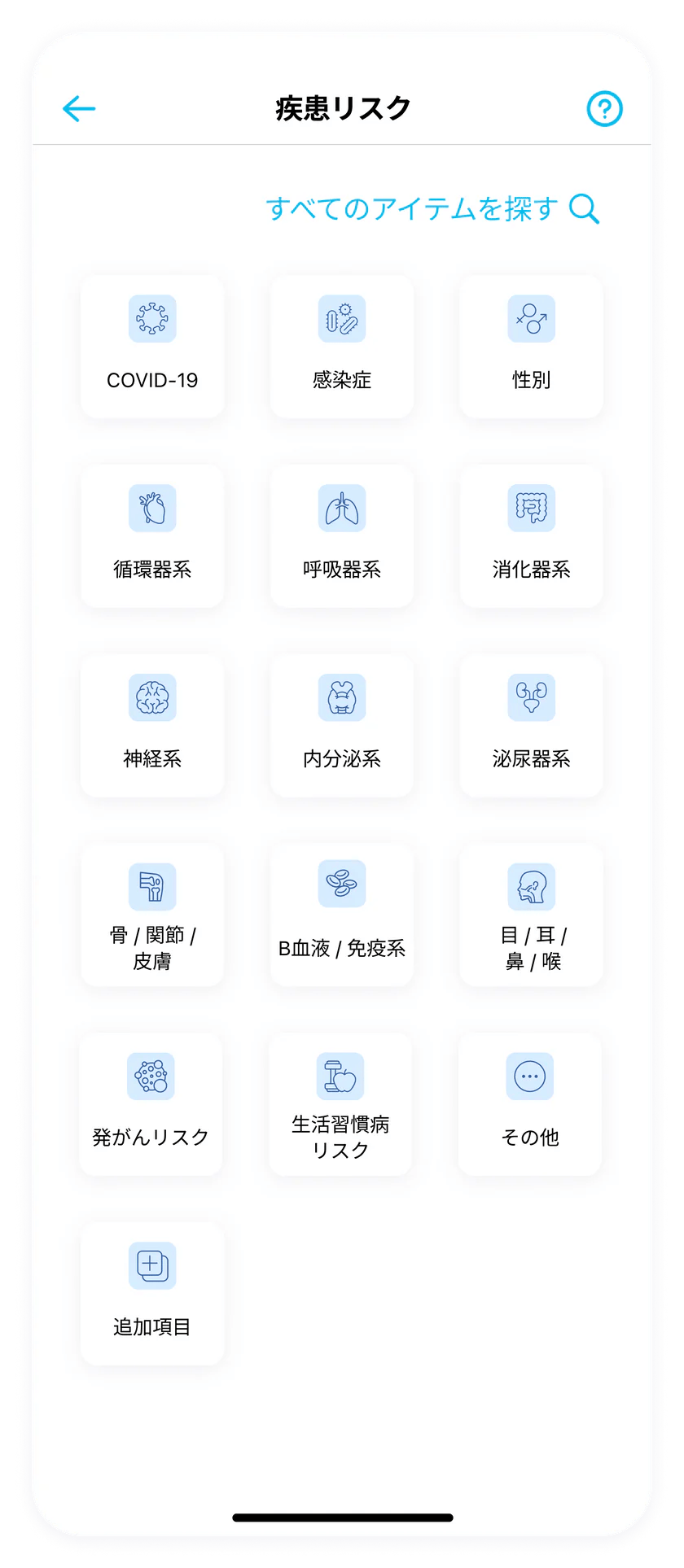The image size is (684, 1568).
Task: Open the help question mark icon
Action: 604,108
